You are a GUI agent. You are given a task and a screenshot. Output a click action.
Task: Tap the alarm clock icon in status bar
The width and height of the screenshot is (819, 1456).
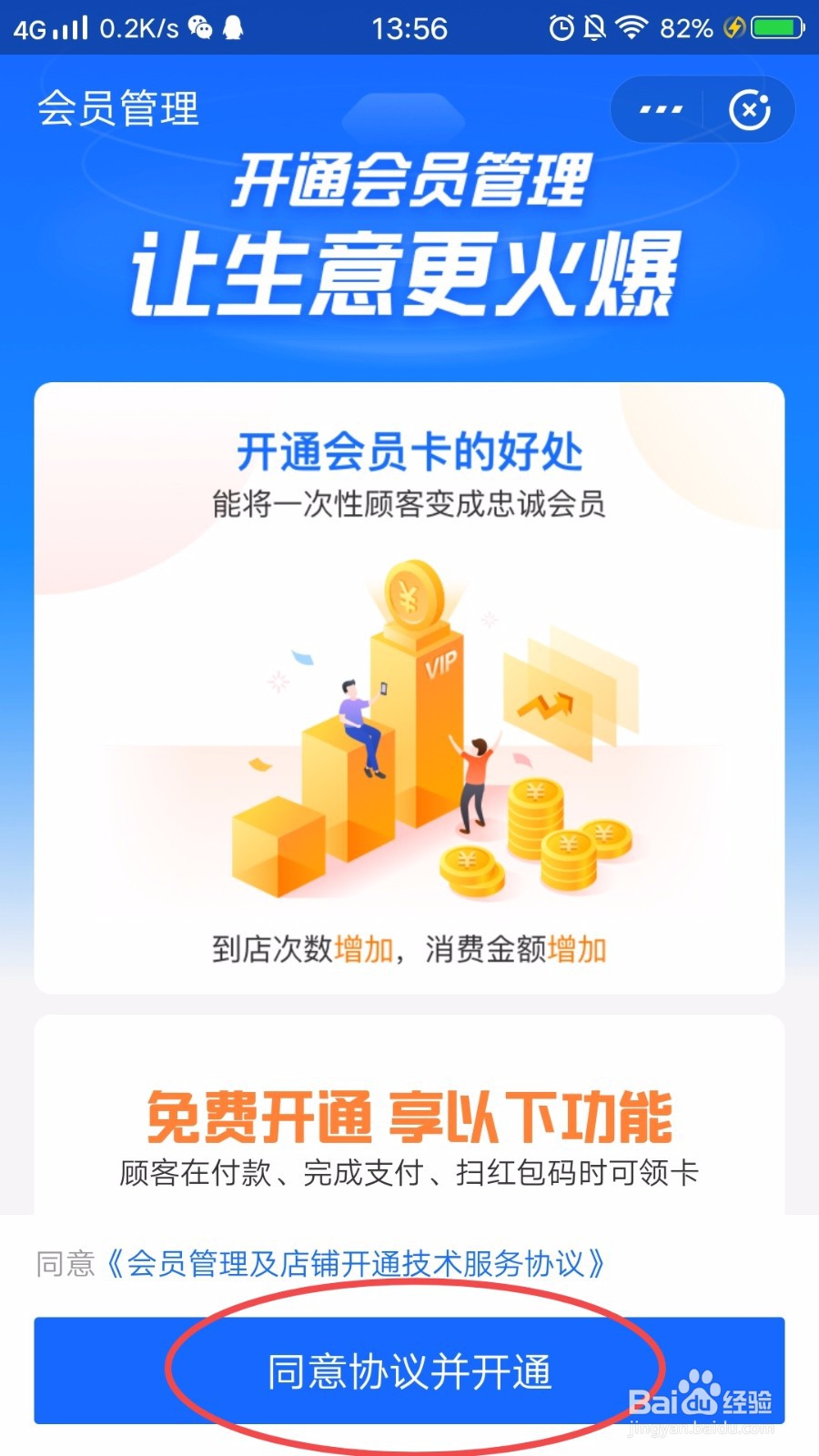(x=561, y=27)
